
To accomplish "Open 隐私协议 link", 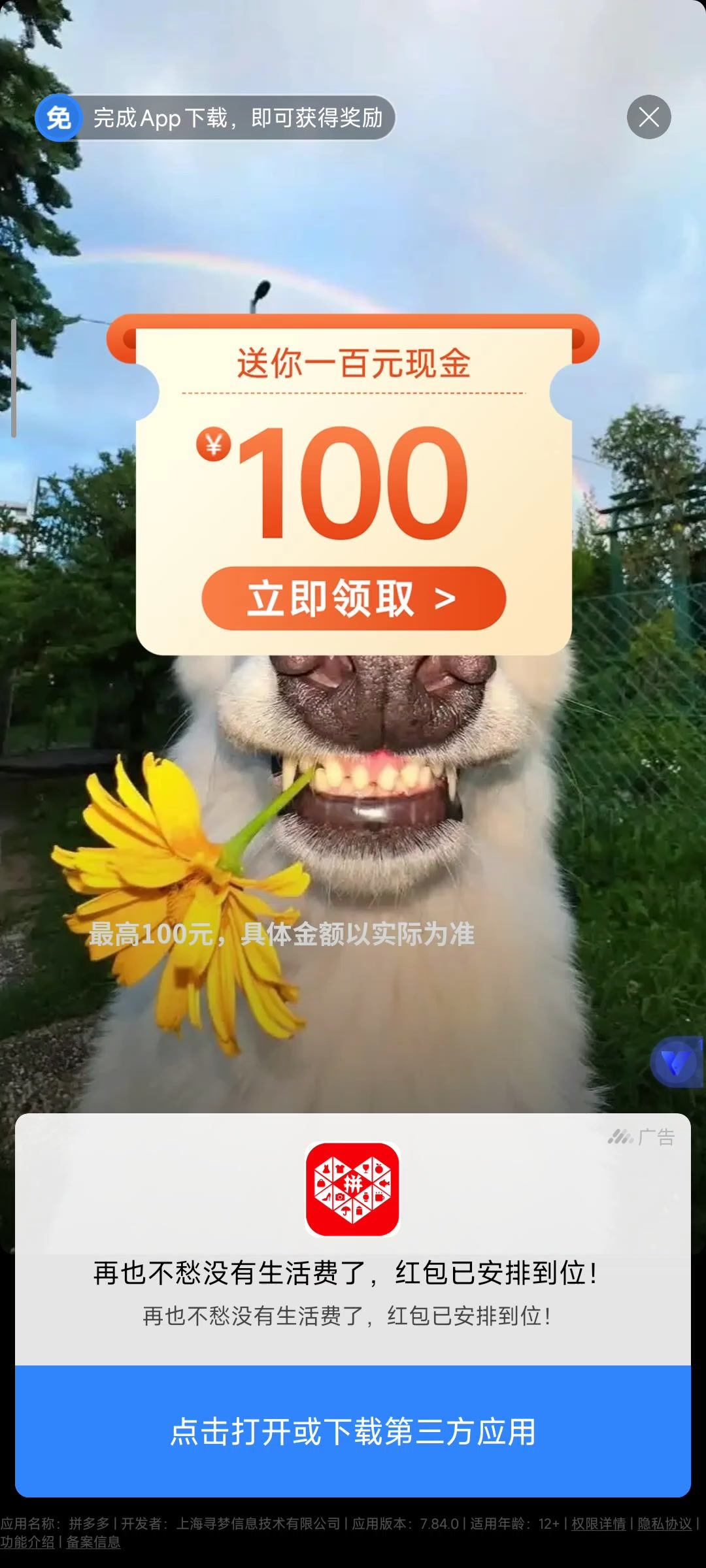I will pyautogui.click(x=664, y=1524).
